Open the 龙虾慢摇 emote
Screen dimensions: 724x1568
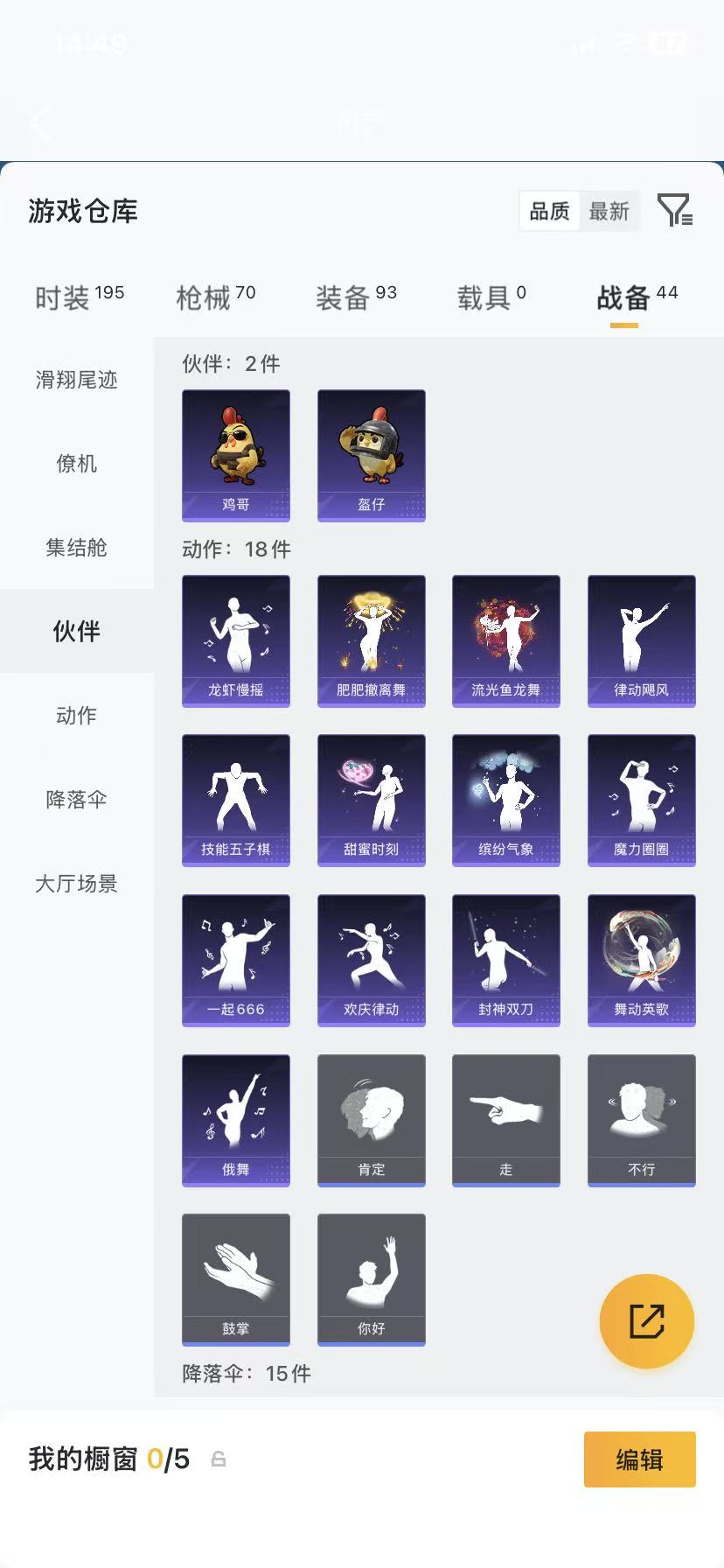point(235,640)
